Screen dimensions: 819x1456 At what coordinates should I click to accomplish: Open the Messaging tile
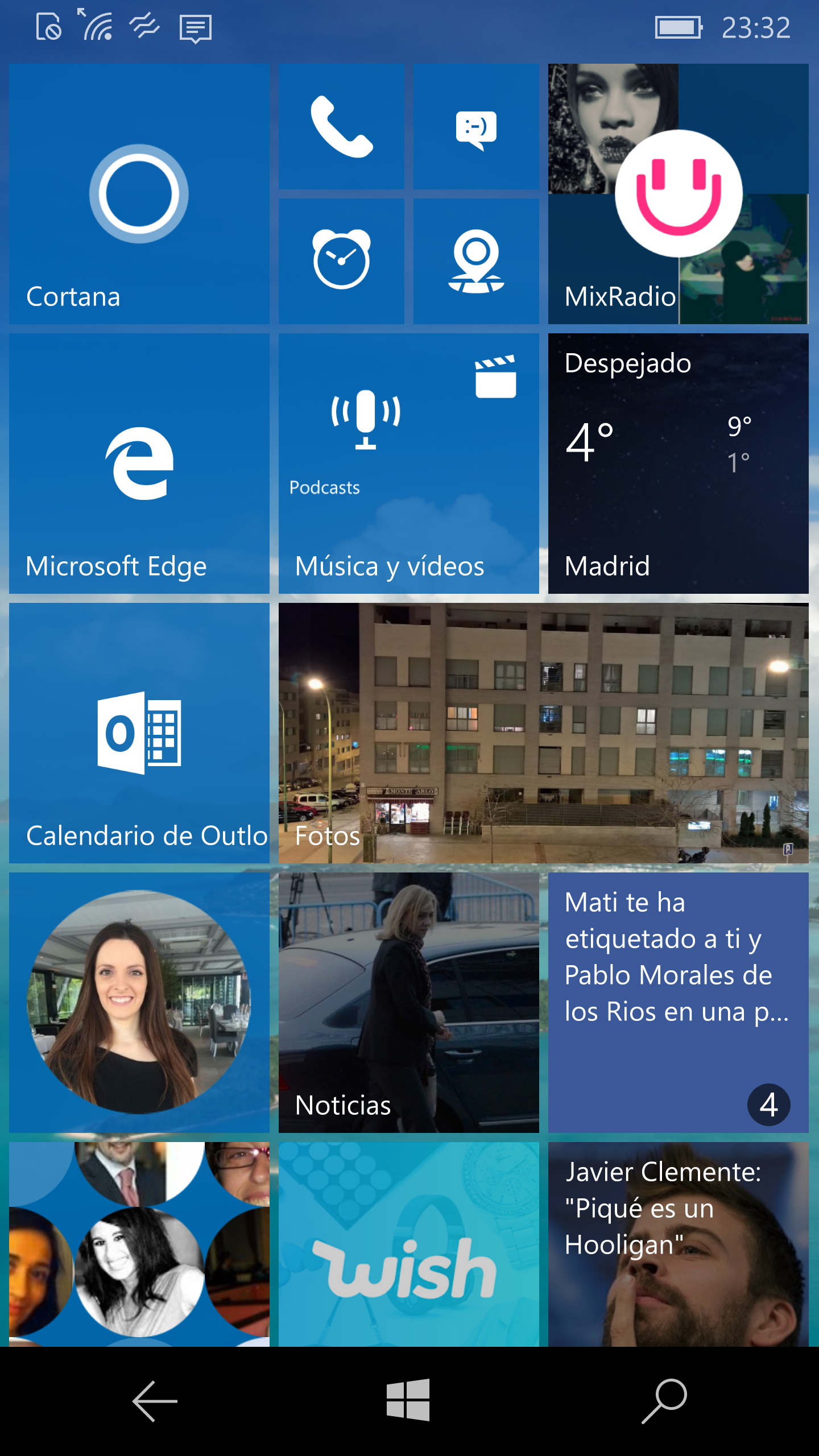coord(476,126)
